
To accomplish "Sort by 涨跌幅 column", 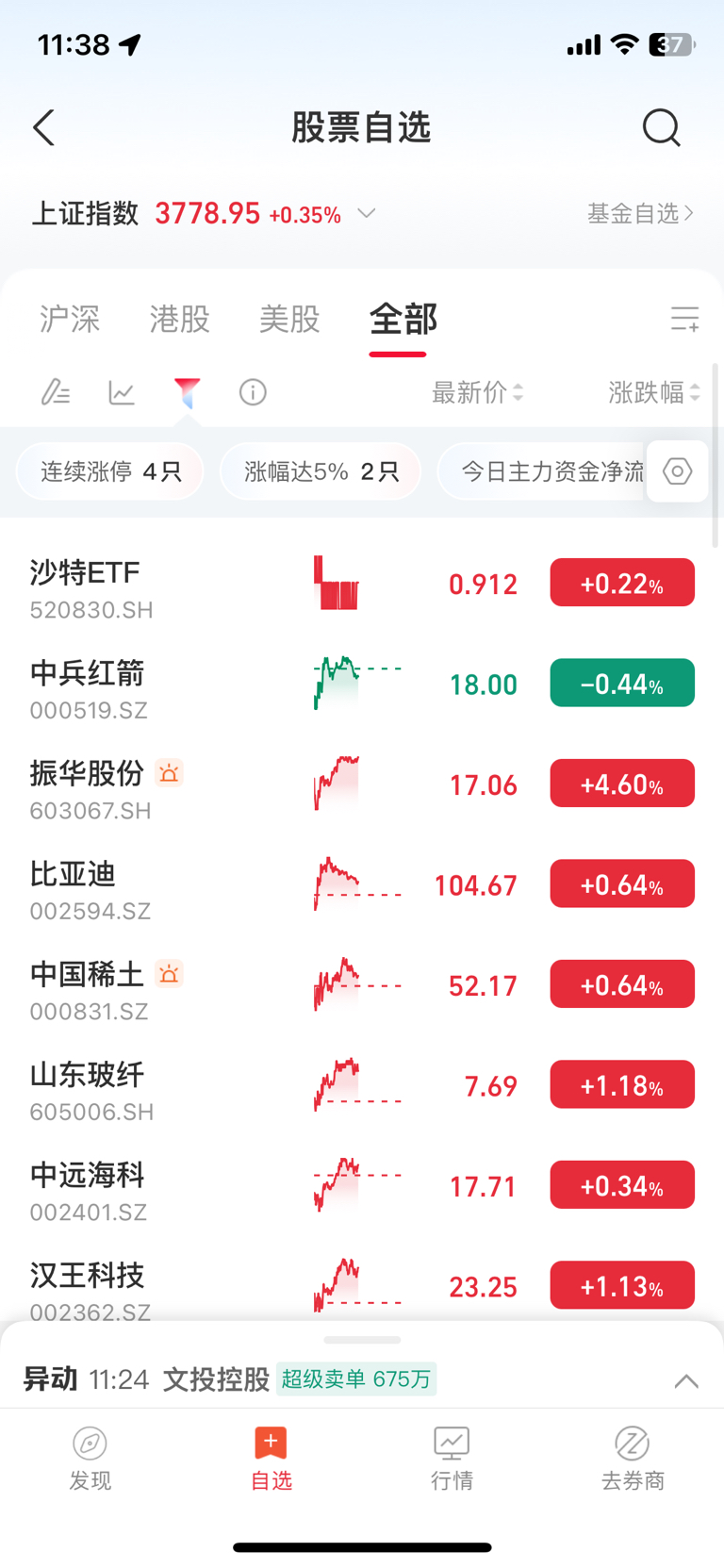I will pos(654,392).
